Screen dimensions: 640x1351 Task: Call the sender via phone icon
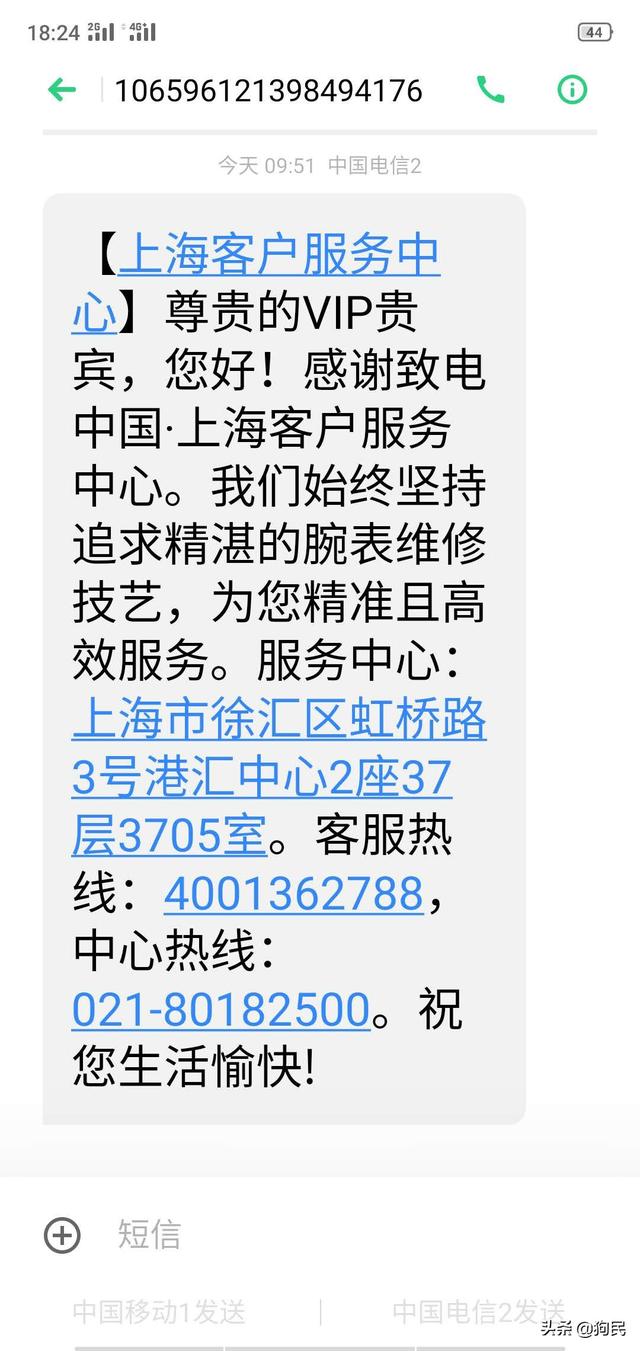tap(490, 90)
